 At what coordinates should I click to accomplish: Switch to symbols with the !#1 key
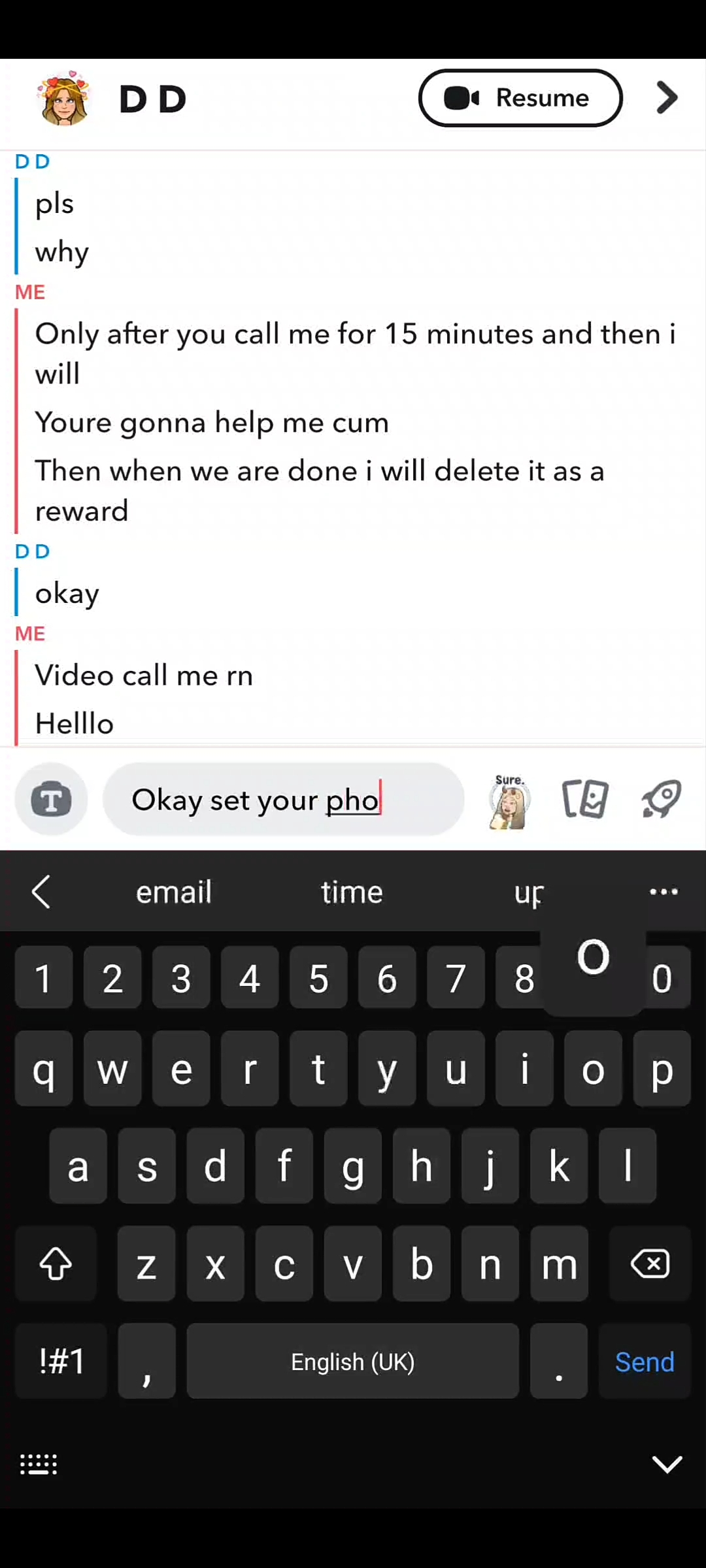tap(61, 1362)
